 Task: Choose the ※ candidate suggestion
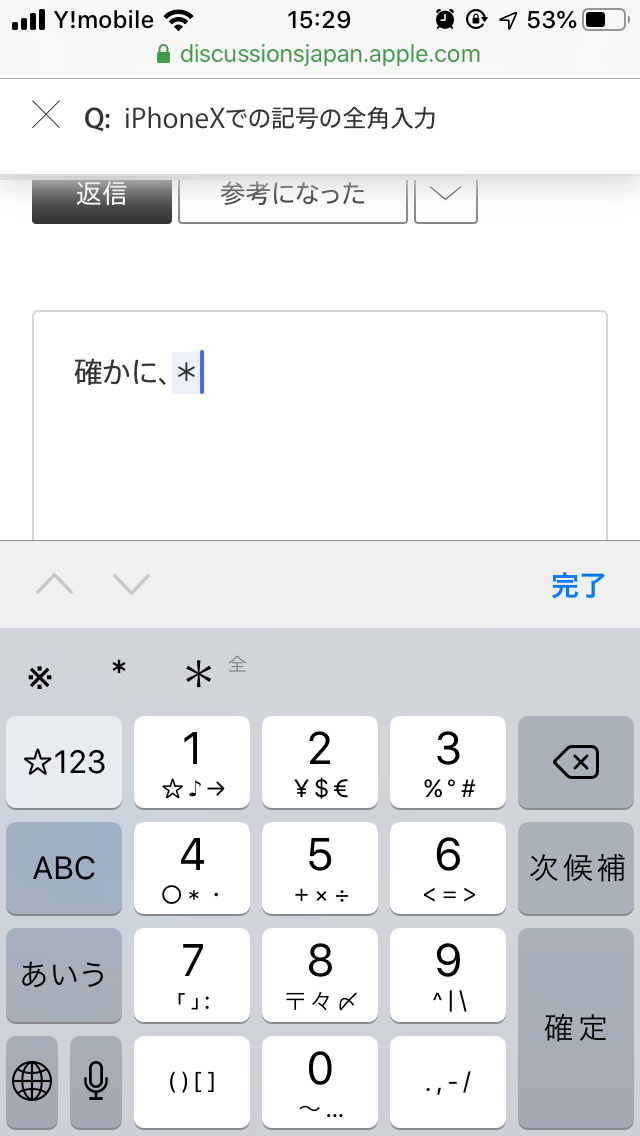pos(38,676)
